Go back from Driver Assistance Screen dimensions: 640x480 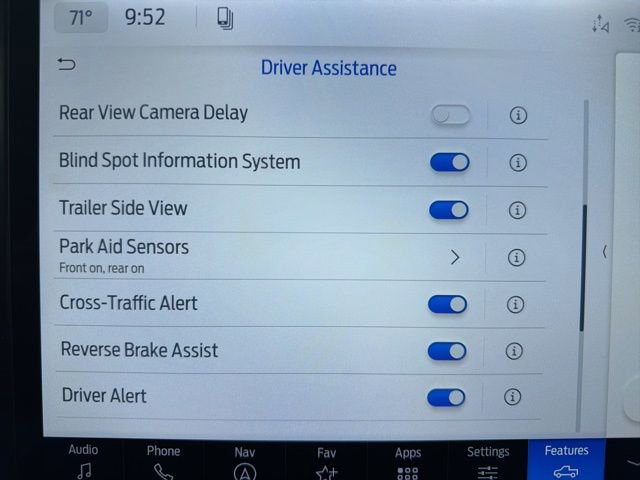pyautogui.click(x=67, y=65)
